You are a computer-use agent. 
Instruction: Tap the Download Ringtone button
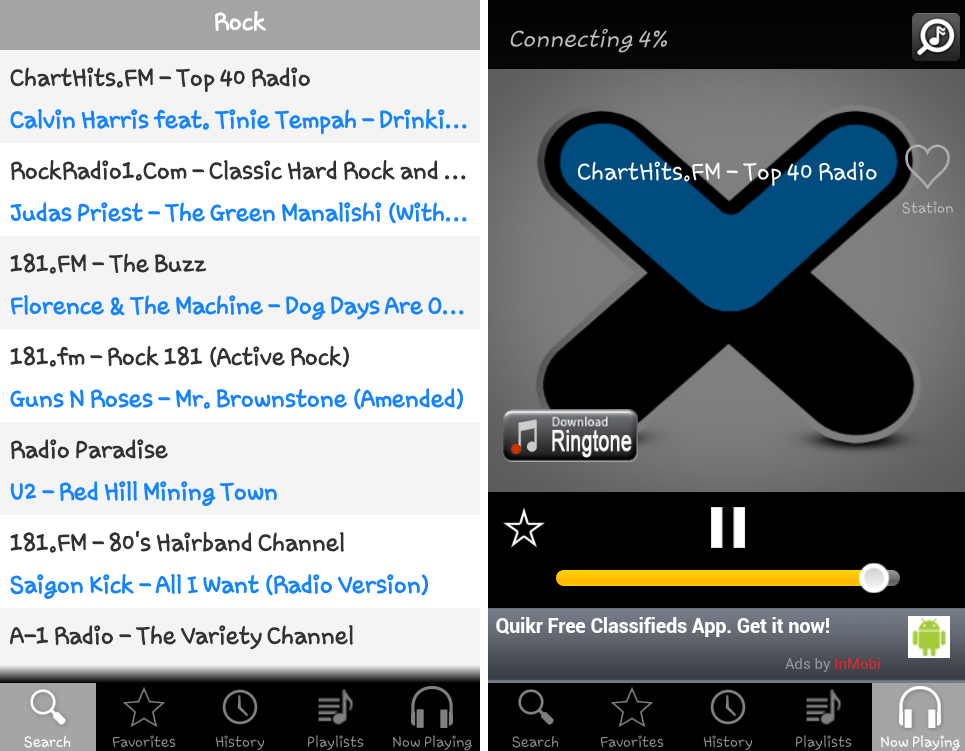point(569,435)
